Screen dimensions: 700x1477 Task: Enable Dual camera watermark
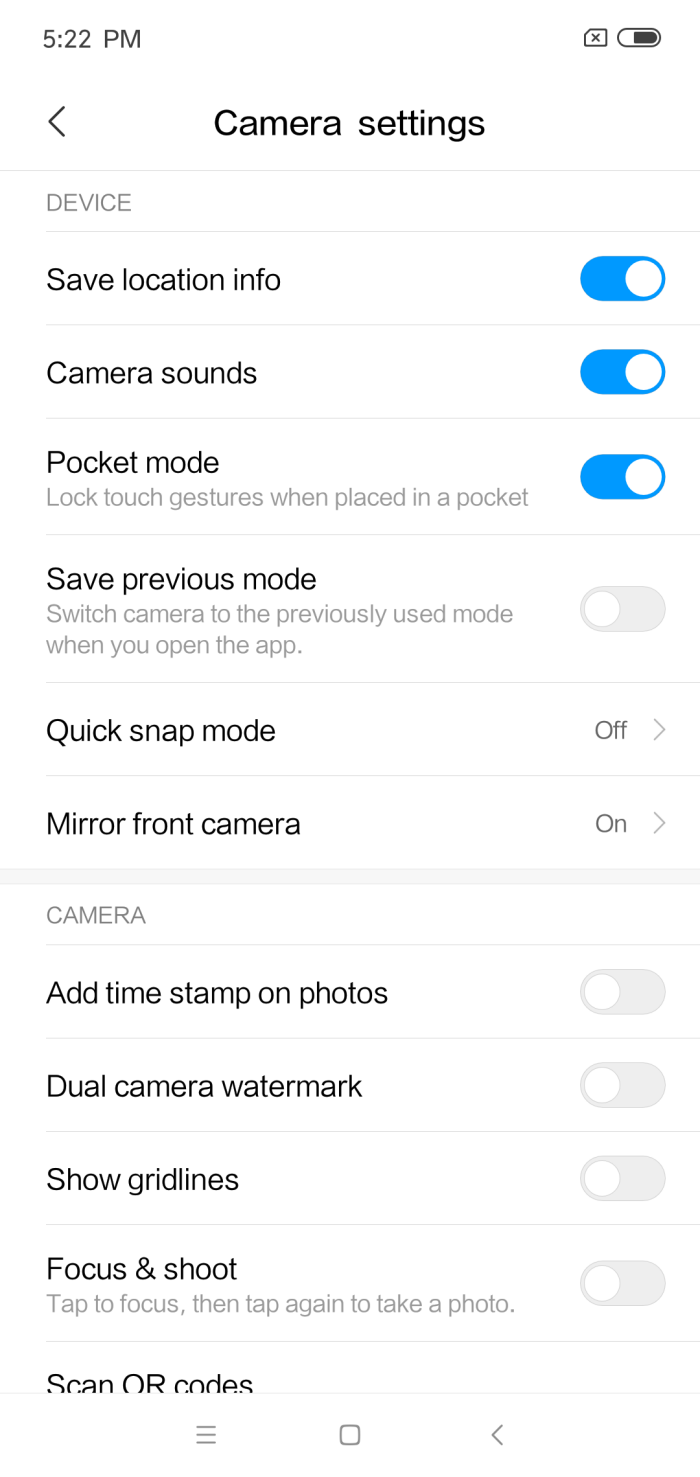622,1085
